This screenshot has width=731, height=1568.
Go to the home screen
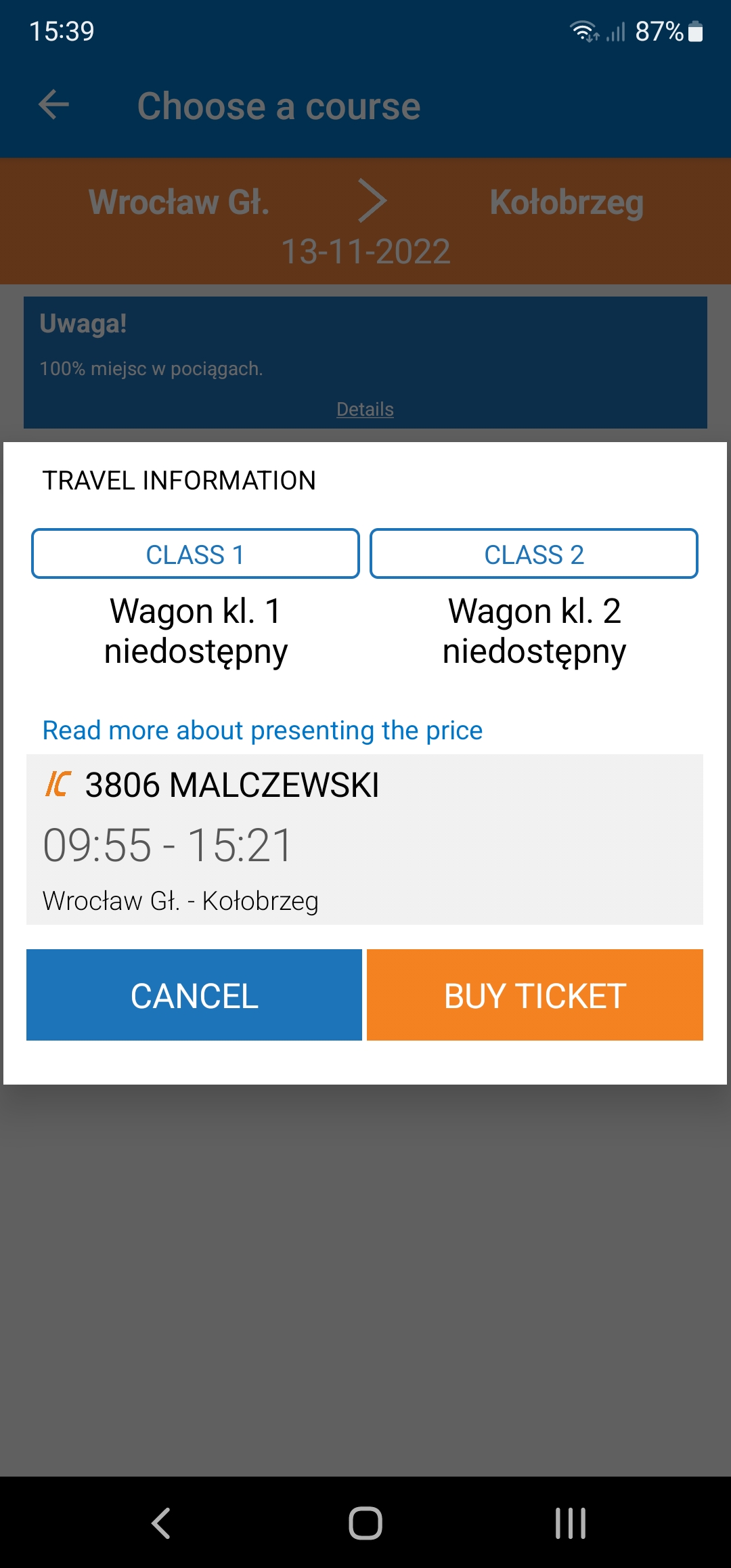tap(365, 1523)
